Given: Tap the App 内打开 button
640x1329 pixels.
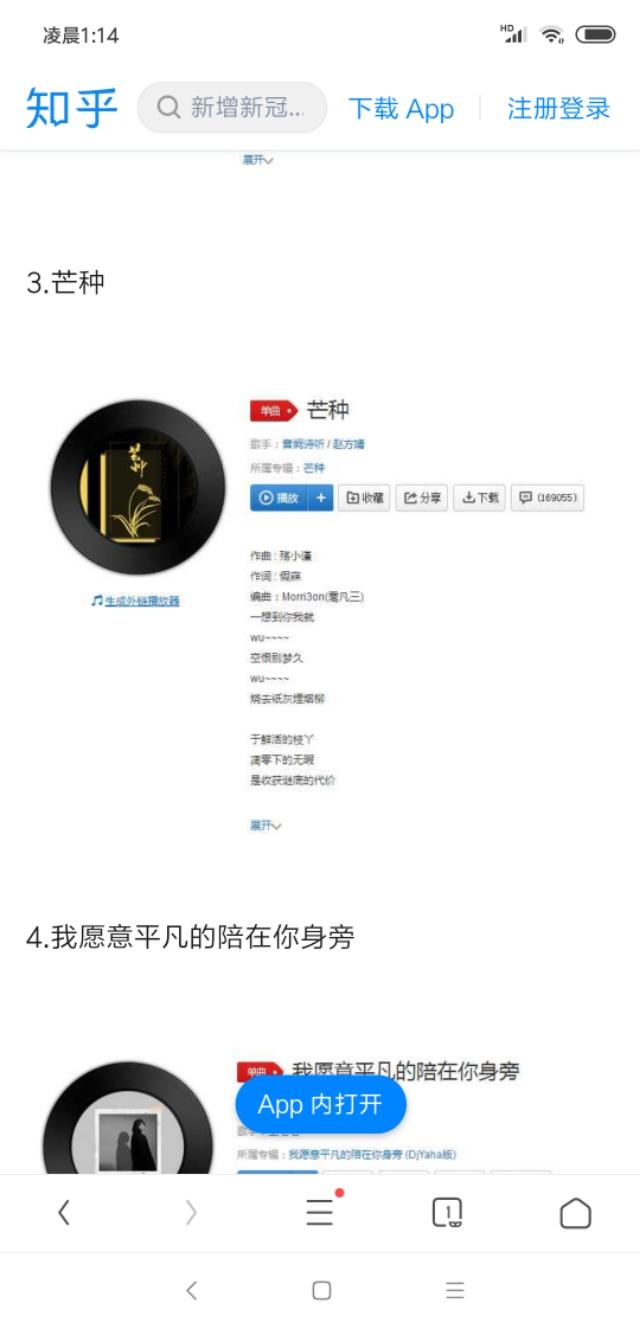Looking at the screenshot, I should pos(321,1104).
